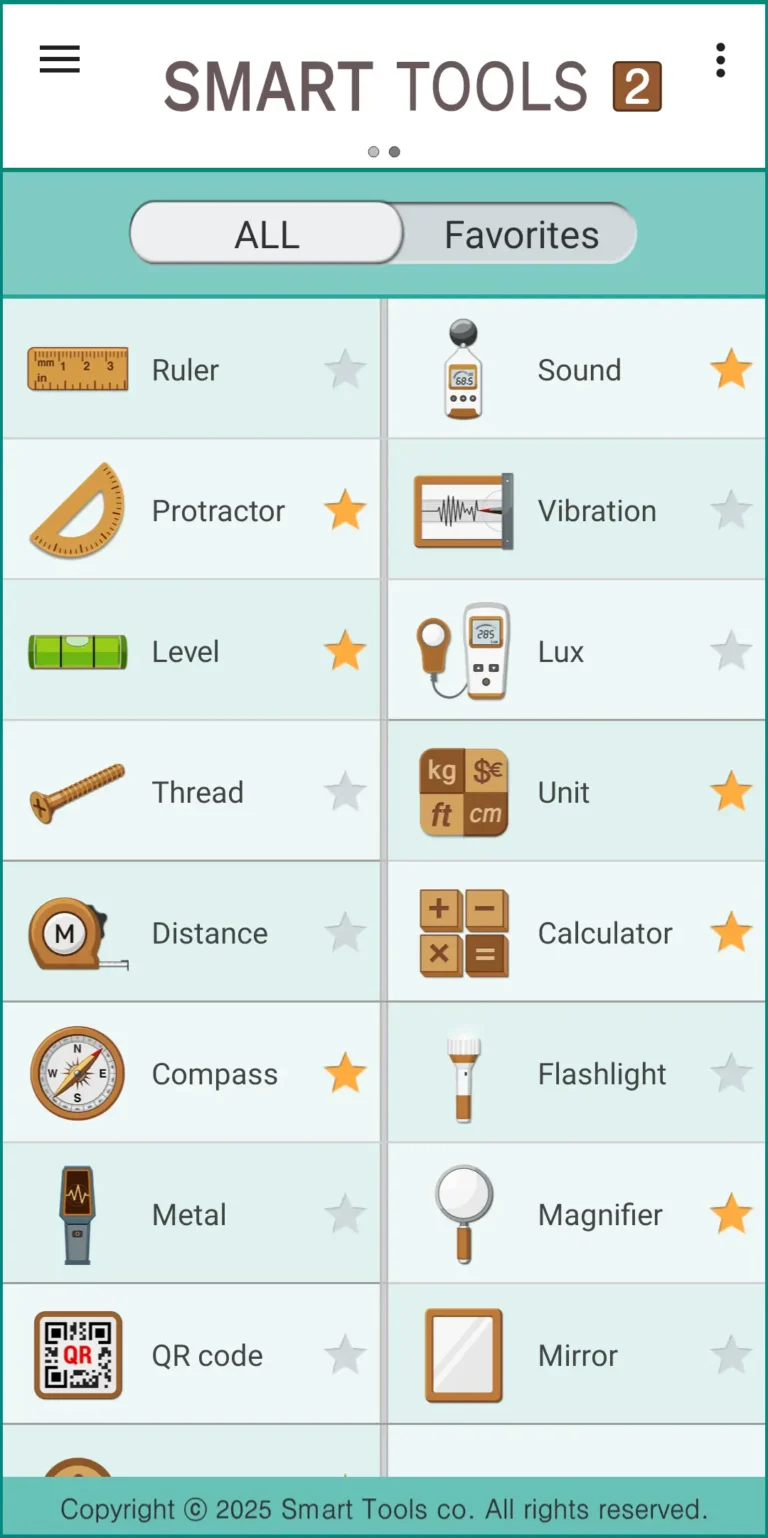This screenshot has height=1538, width=768.
Task: Start the Metal detector
Action: [x=189, y=1214]
